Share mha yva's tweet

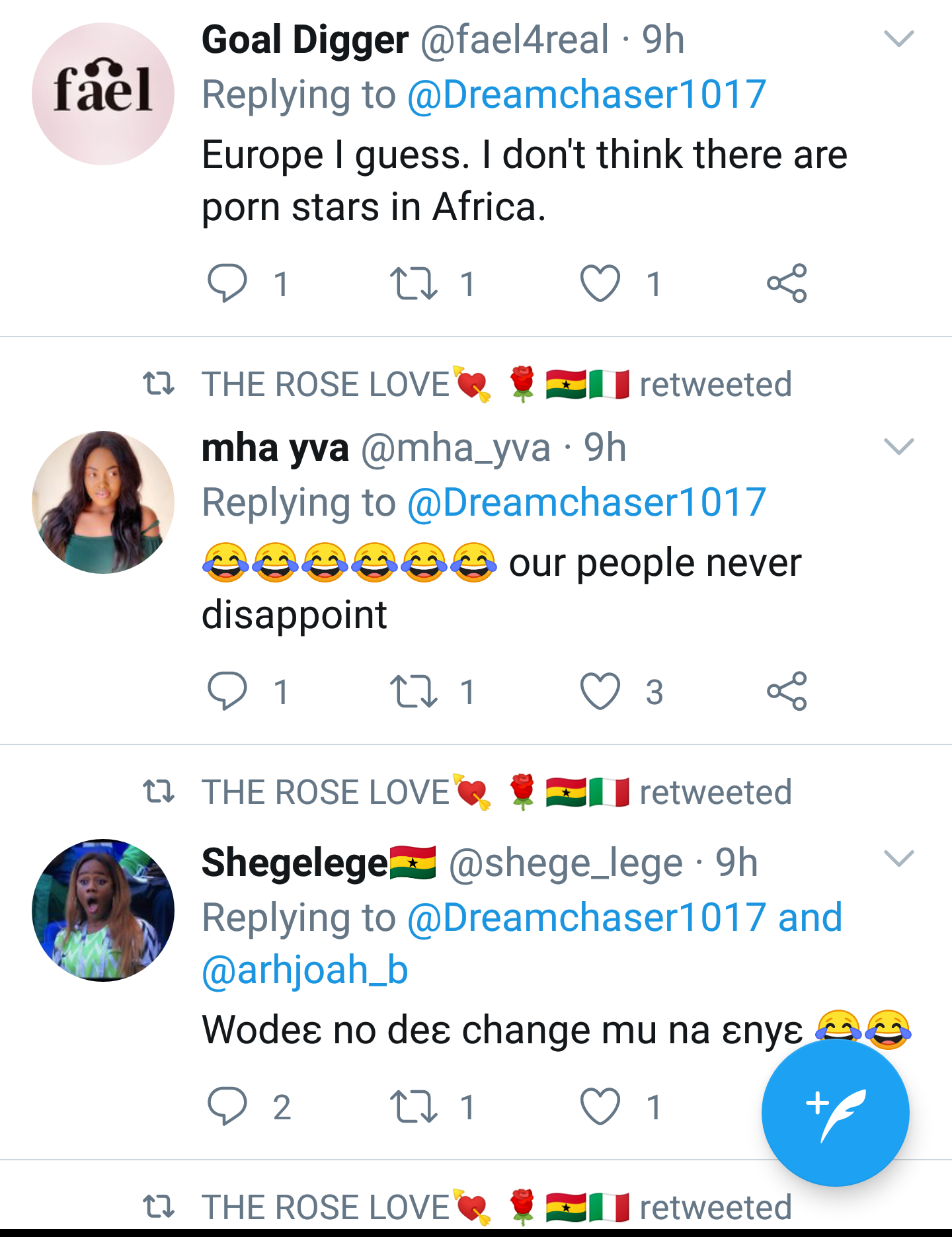point(787,692)
